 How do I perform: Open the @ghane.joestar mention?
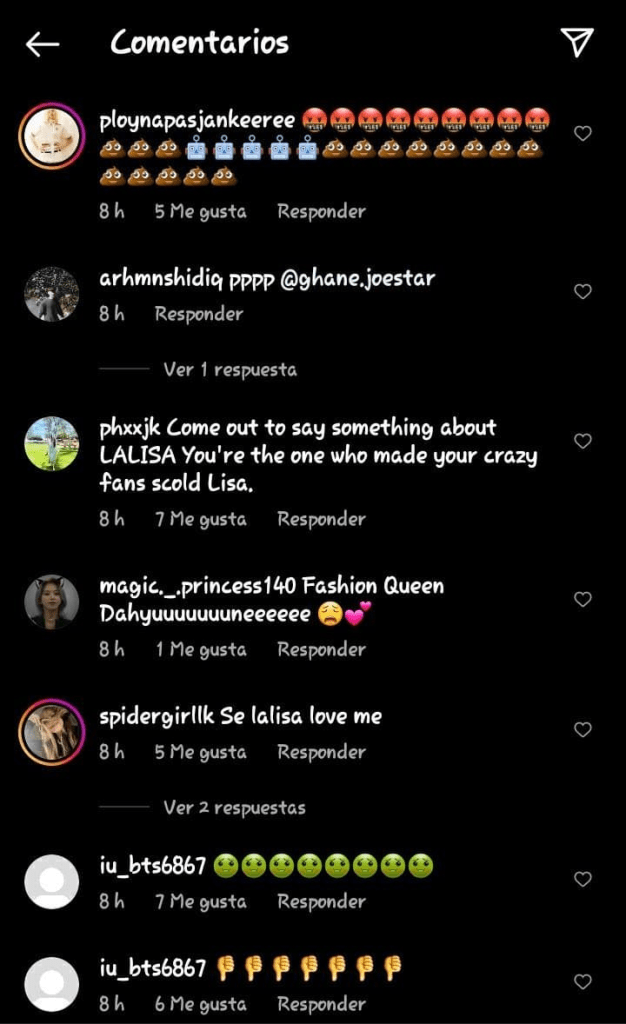coord(358,280)
